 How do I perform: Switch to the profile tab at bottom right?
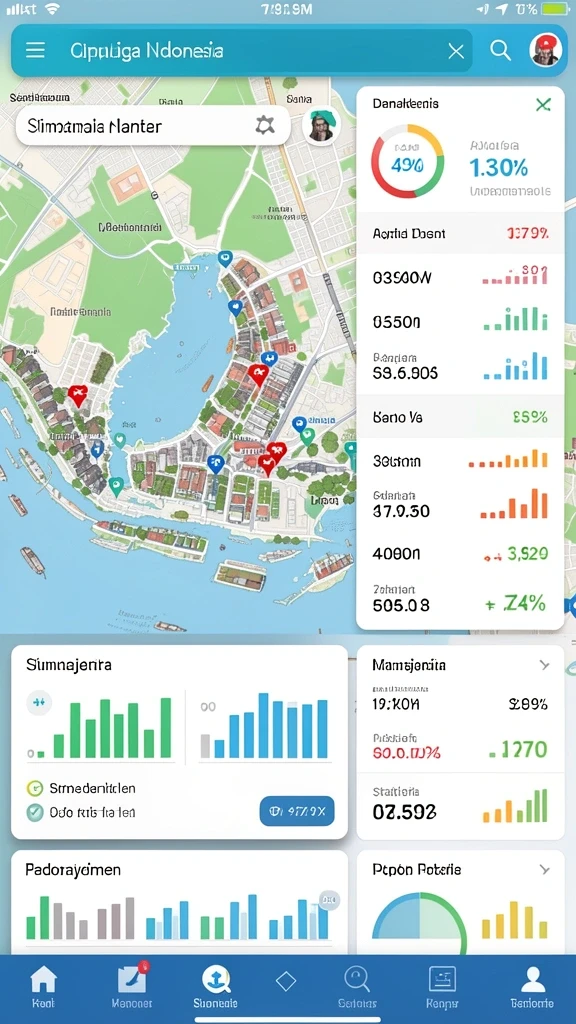click(x=532, y=986)
